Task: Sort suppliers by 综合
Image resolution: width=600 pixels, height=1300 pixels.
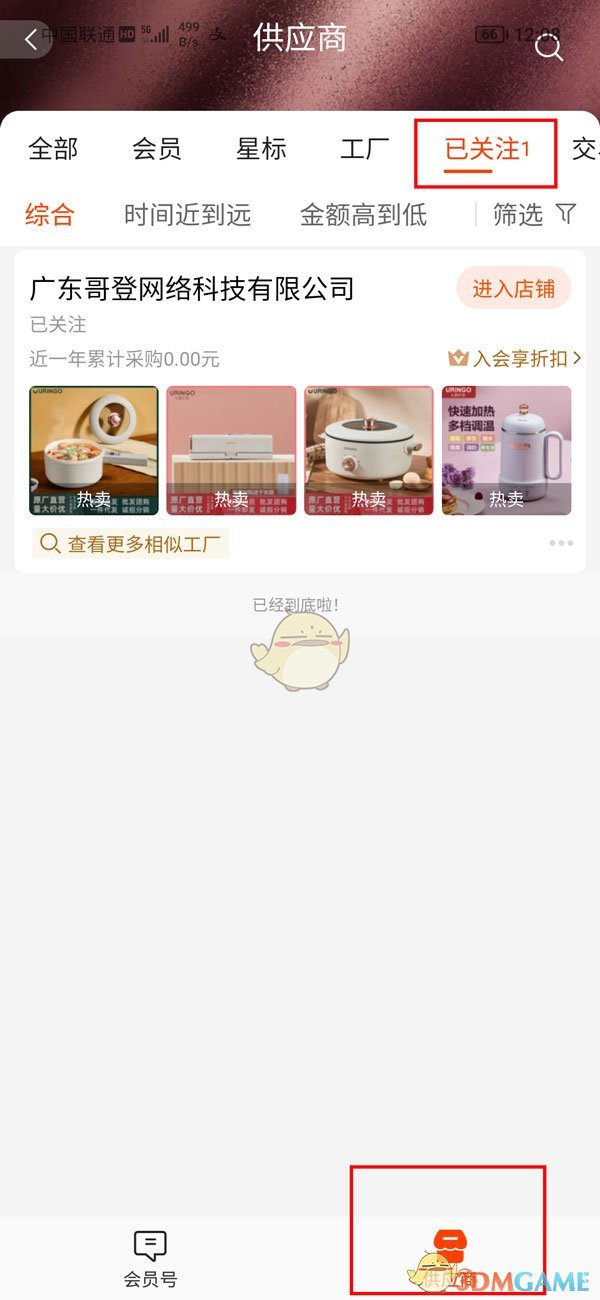Action: (50, 214)
